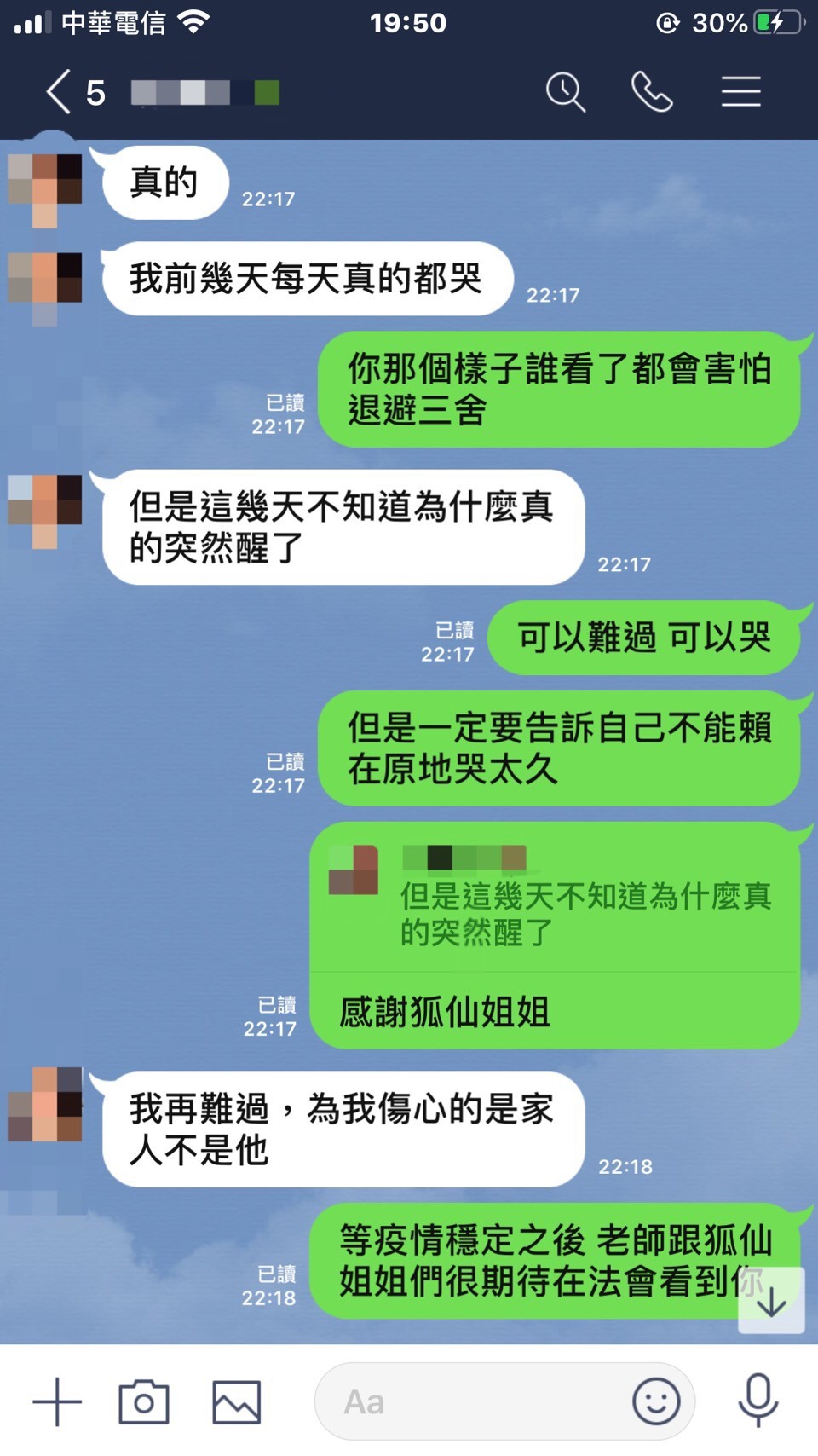This screenshot has width=818, height=1456.
Task: Open the plus attachment options
Action: pyautogui.click(x=57, y=1401)
